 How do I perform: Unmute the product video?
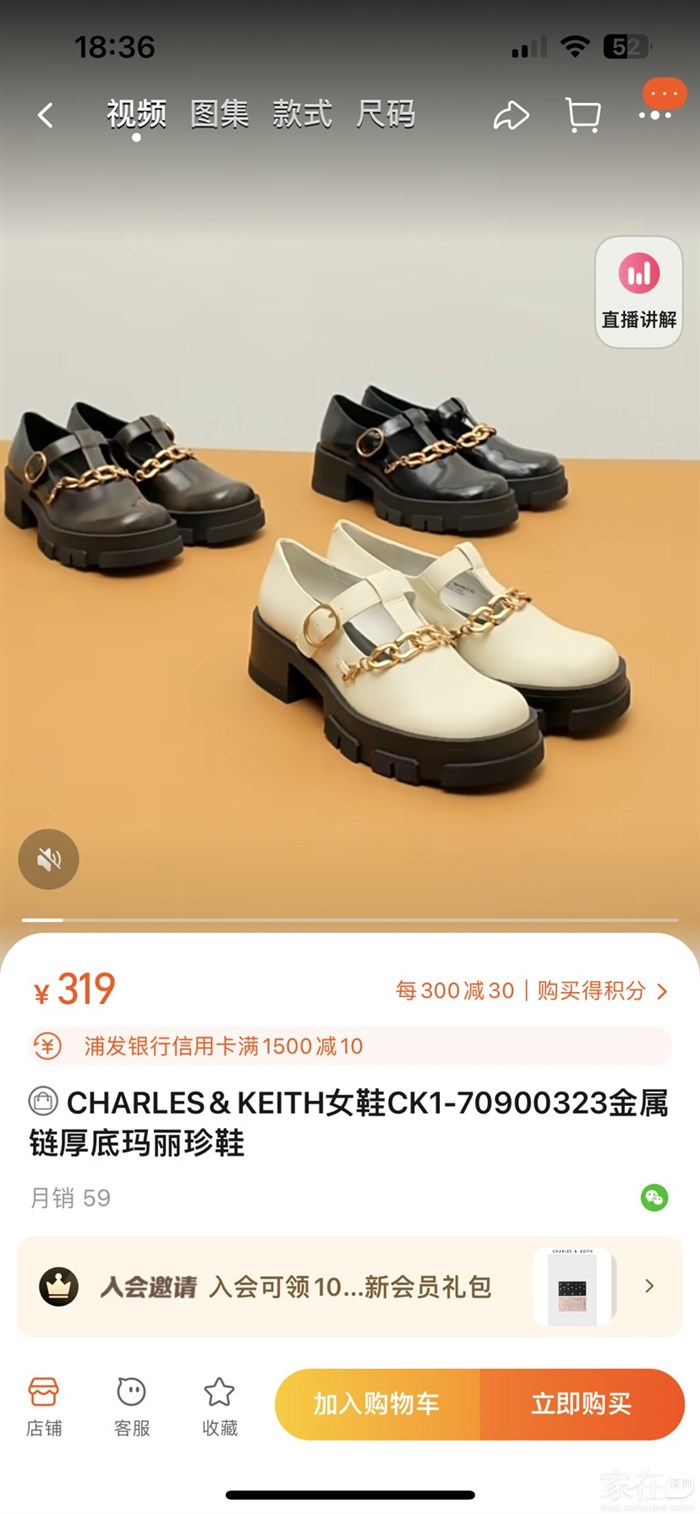click(49, 859)
